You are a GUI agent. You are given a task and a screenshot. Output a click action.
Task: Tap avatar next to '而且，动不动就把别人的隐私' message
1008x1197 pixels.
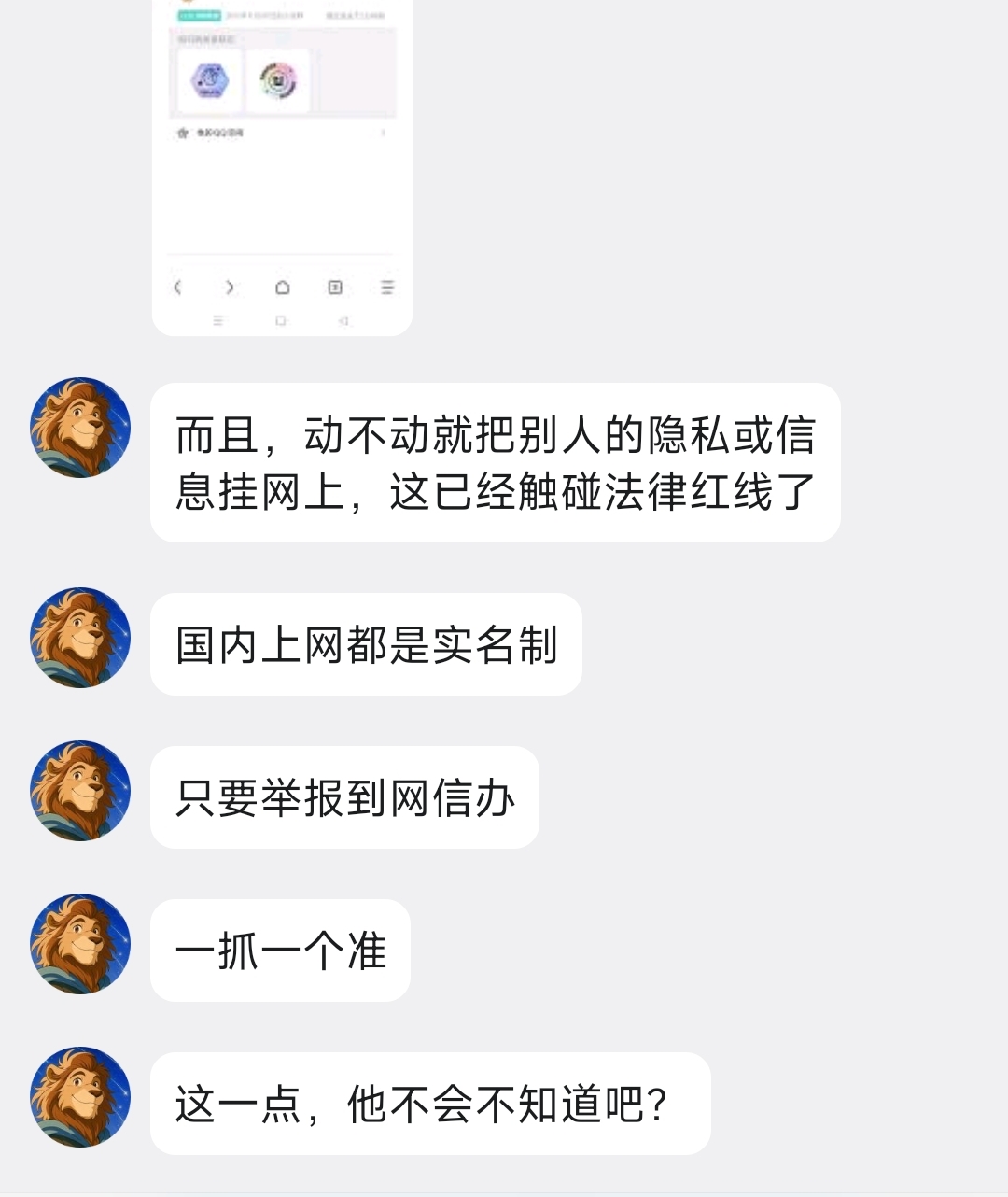pyautogui.click(x=80, y=428)
